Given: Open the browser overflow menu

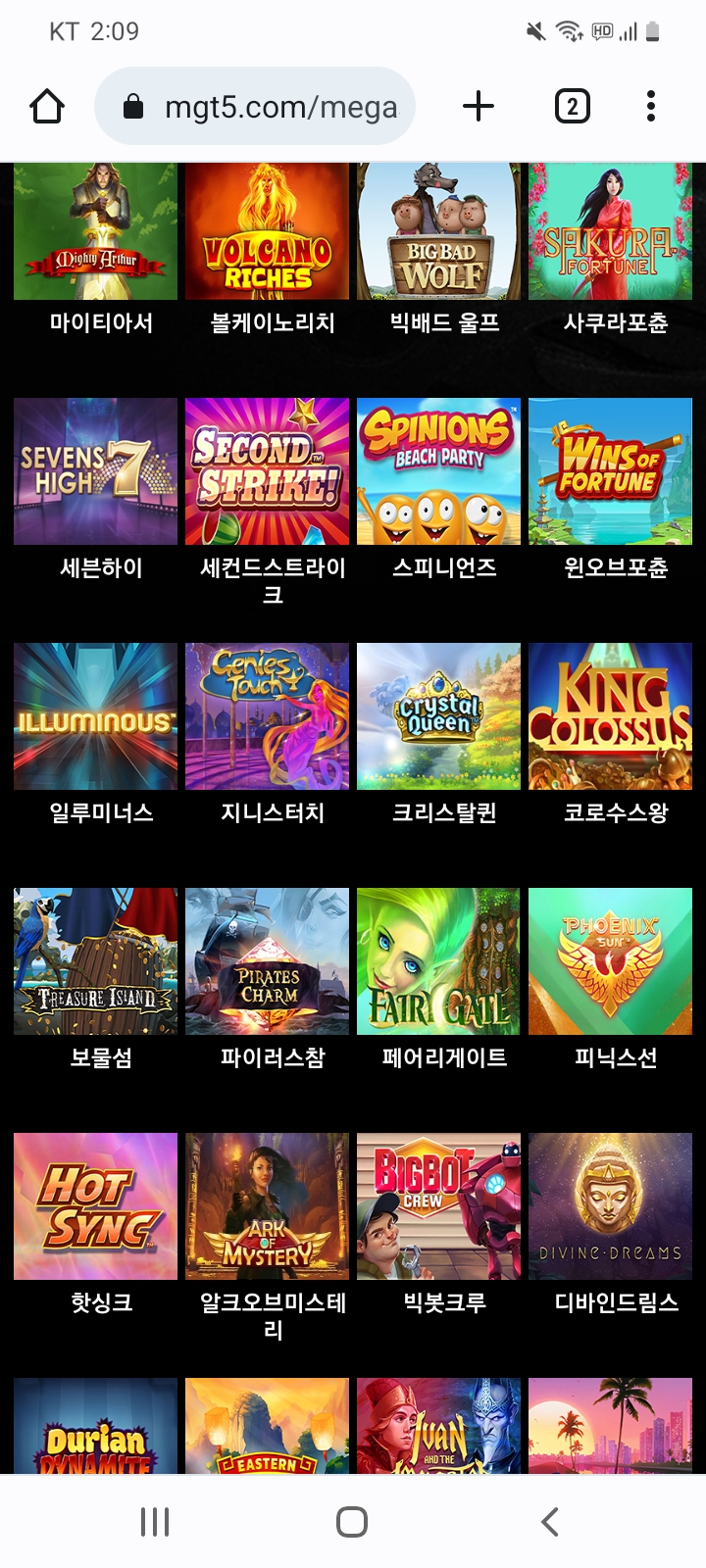Looking at the screenshot, I should (x=650, y=106).
